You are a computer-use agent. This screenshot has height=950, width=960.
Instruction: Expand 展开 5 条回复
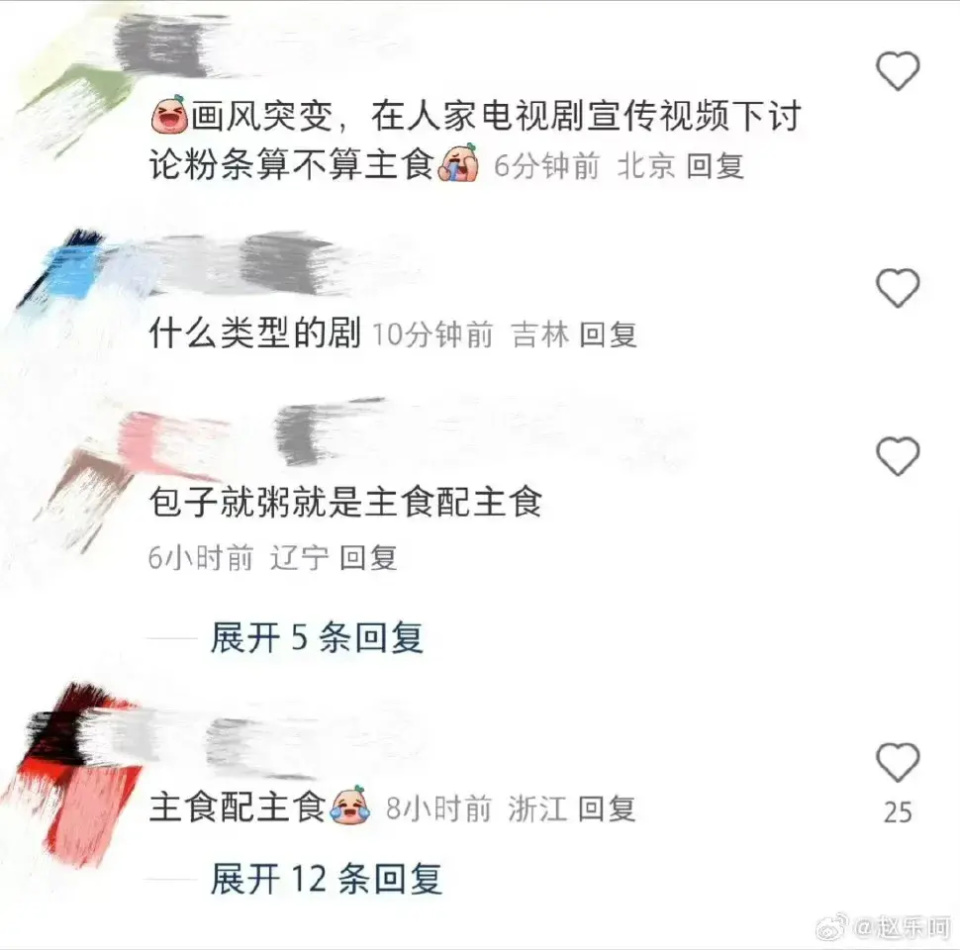316,638
